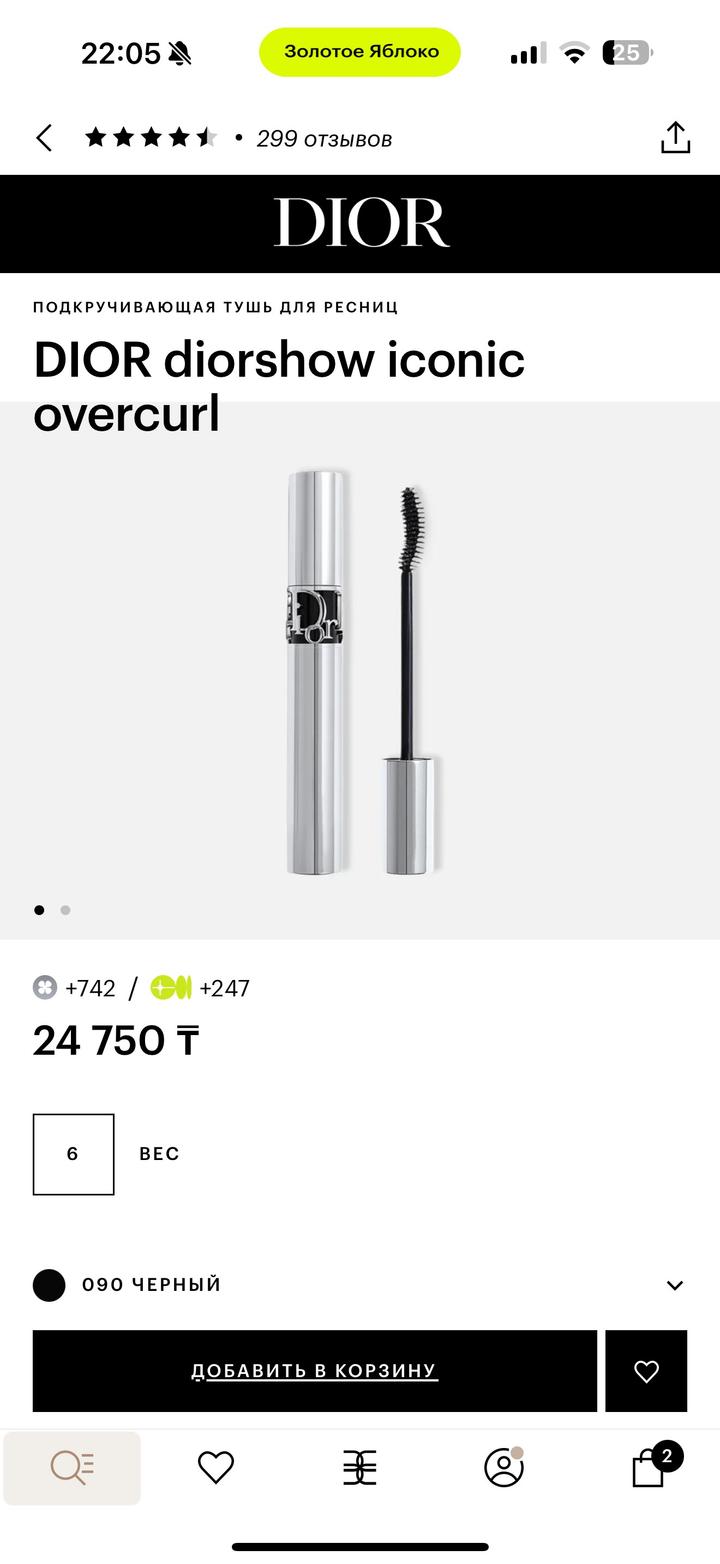The height and width of the screenshot is (1564, 720).
Task: Go to the Золотое Яблоко home tab
Action: click(360, 1468)
